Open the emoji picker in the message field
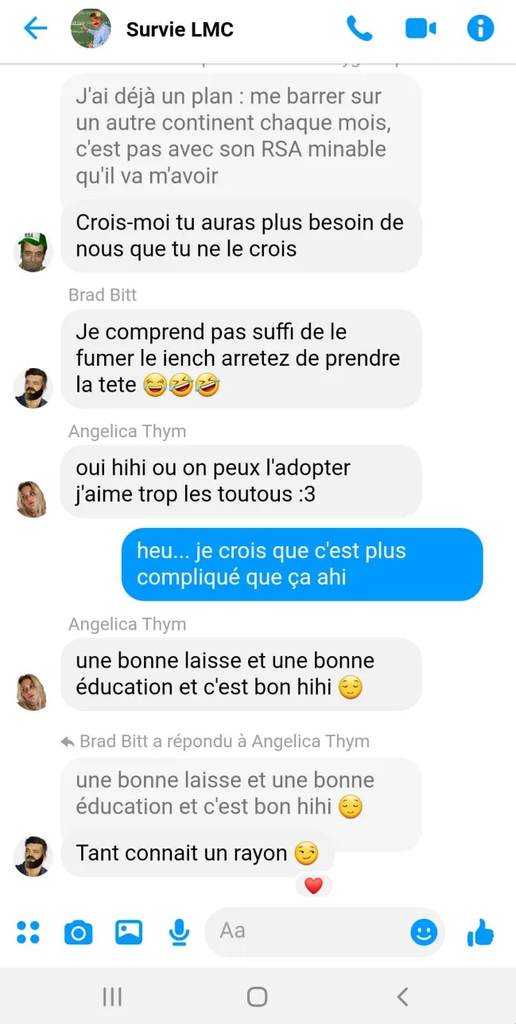Viewport: 516px width, 1024px height. [424, 932]
